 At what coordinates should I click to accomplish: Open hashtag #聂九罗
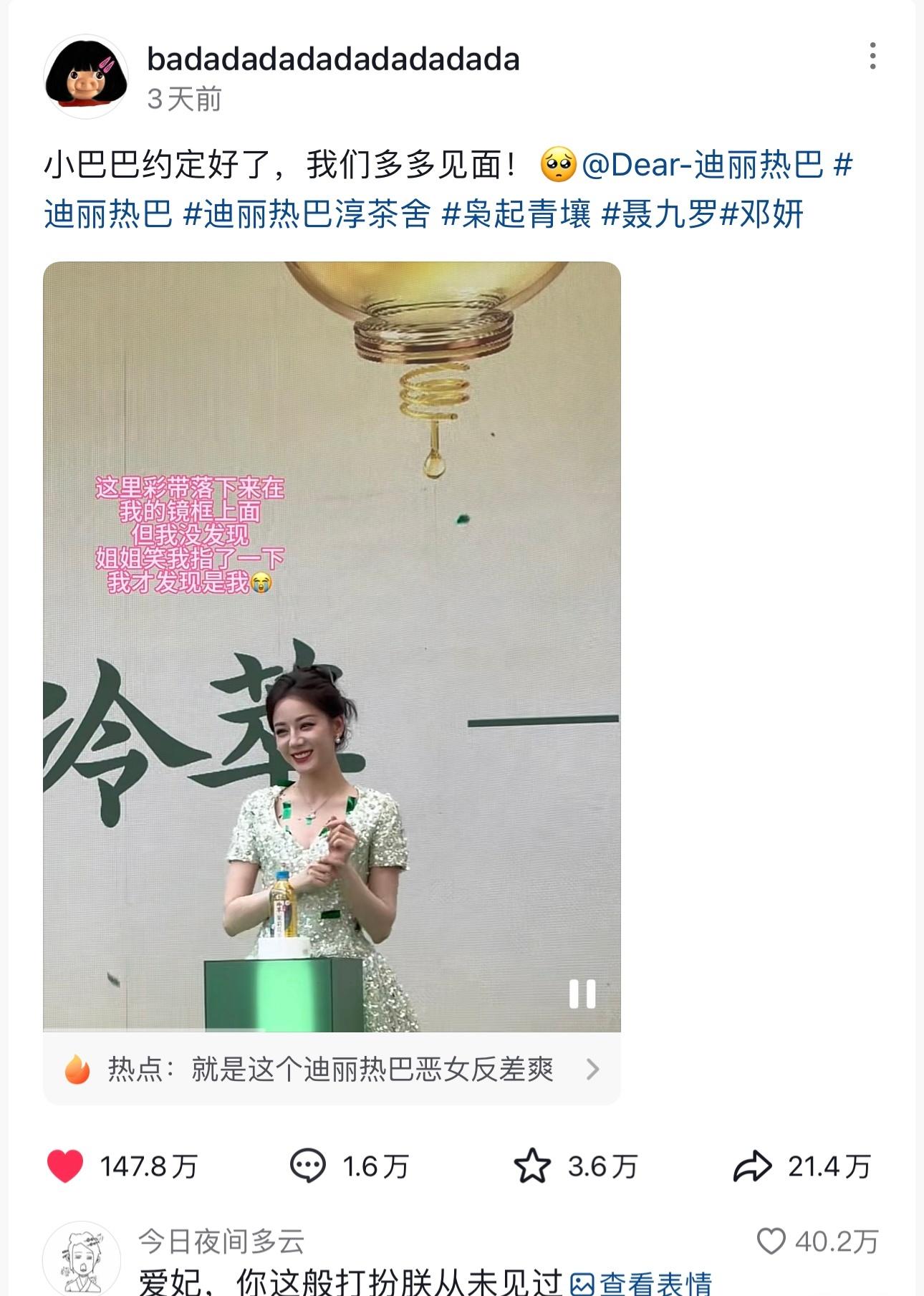(x=659, y=214)
